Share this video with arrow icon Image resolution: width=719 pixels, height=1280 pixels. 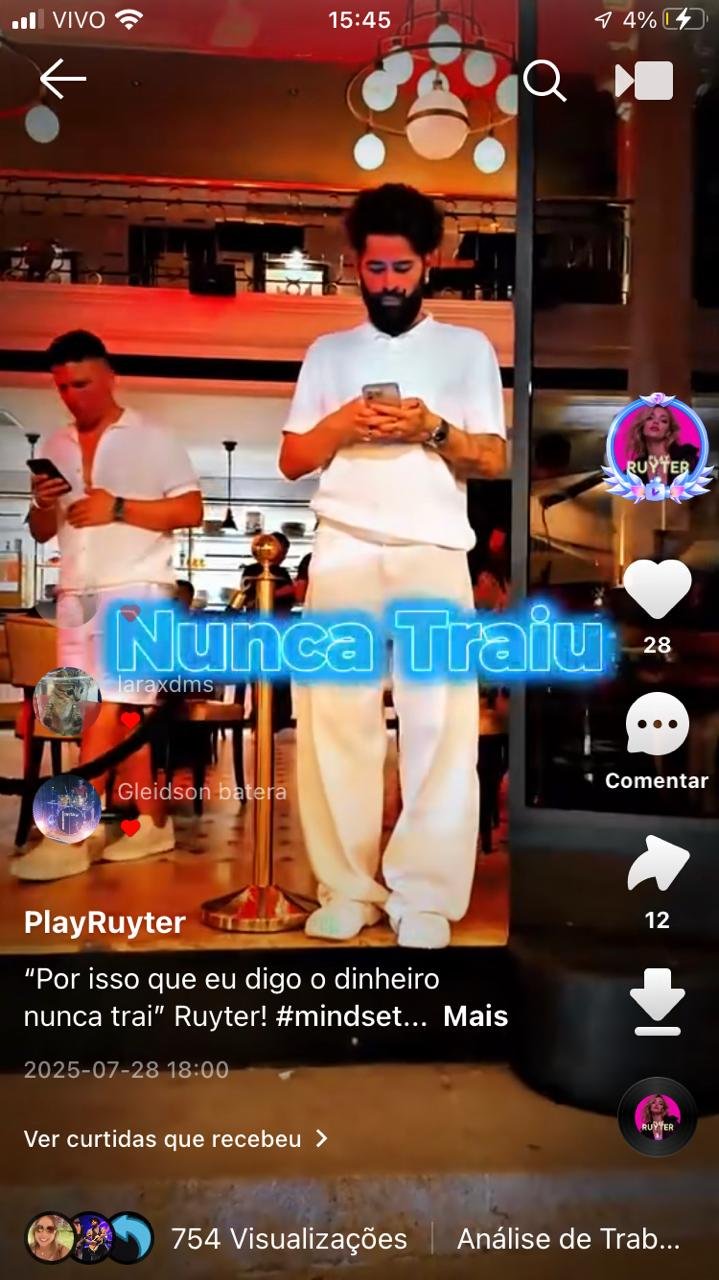[x=657, y=864]
